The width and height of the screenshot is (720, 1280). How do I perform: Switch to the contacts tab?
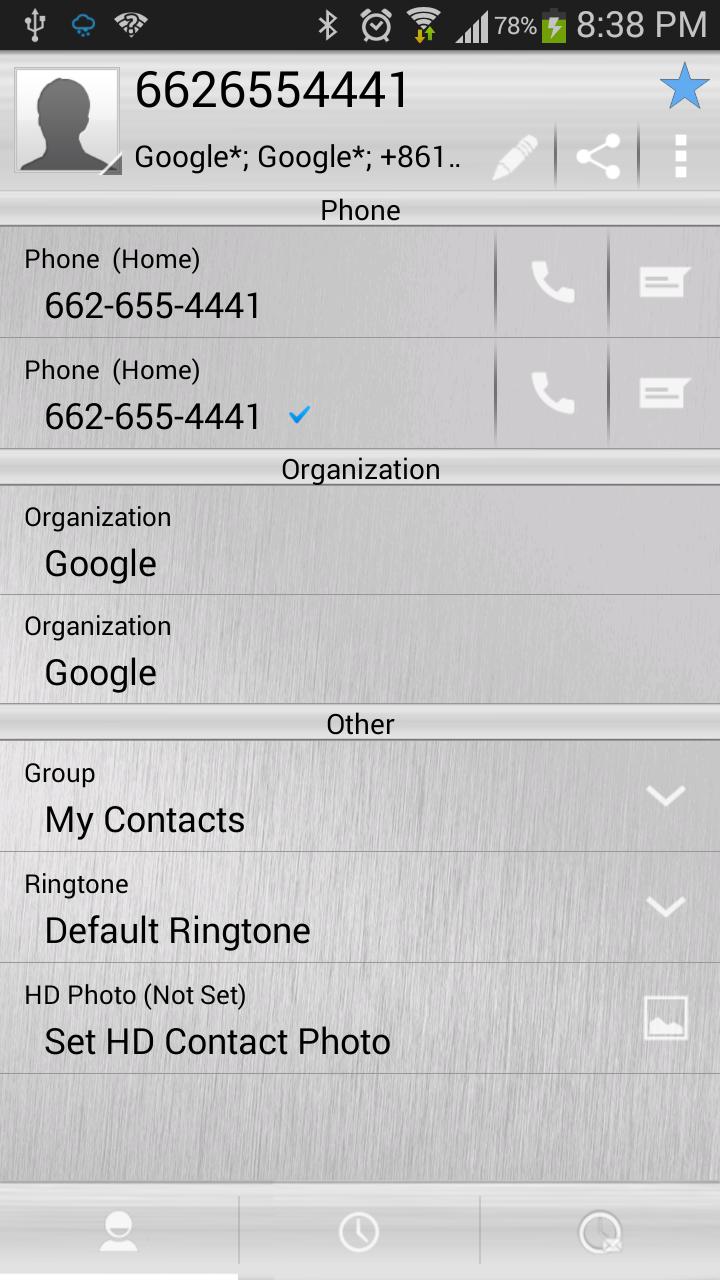pos(119,1231)
